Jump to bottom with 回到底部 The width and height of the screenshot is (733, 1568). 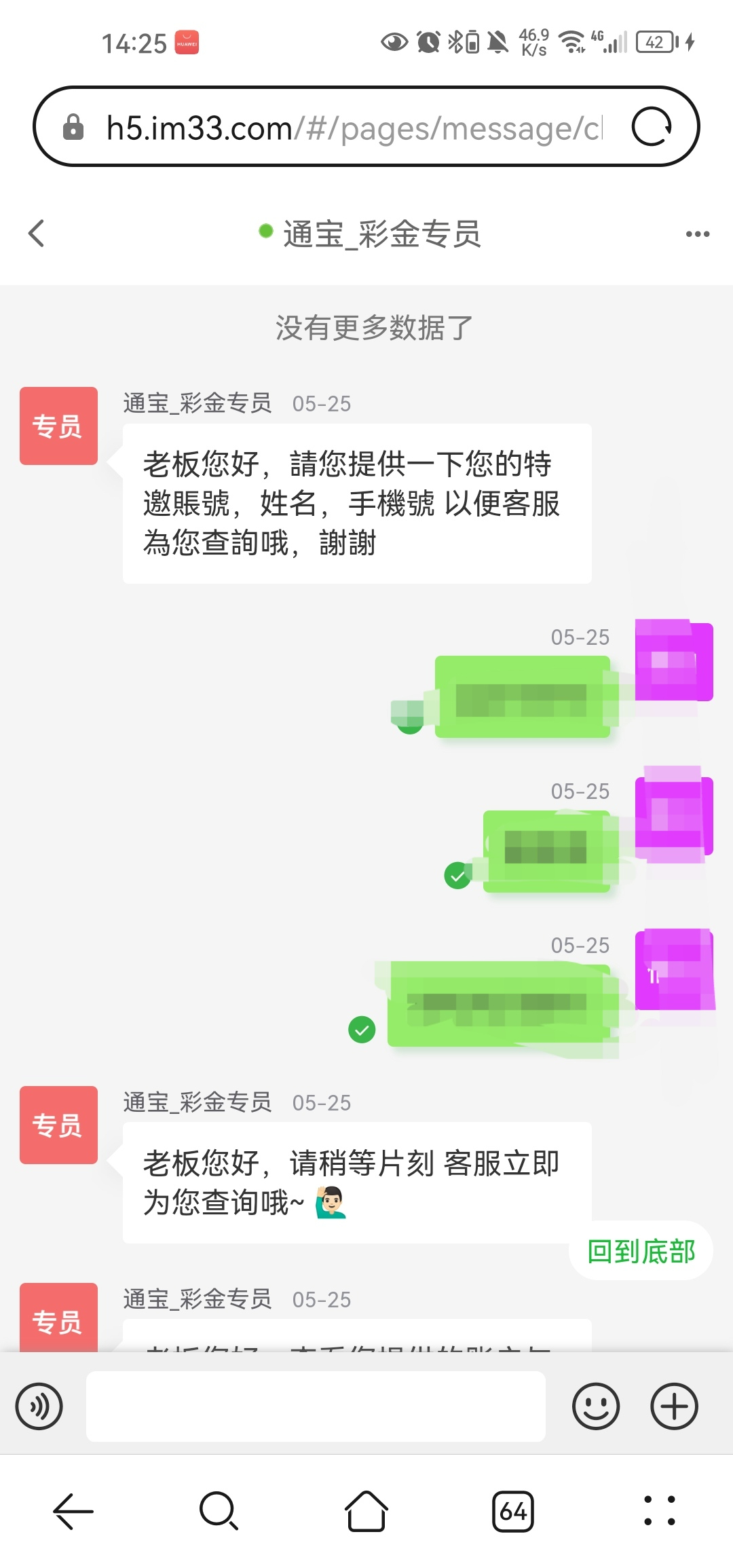point(641,1251)
